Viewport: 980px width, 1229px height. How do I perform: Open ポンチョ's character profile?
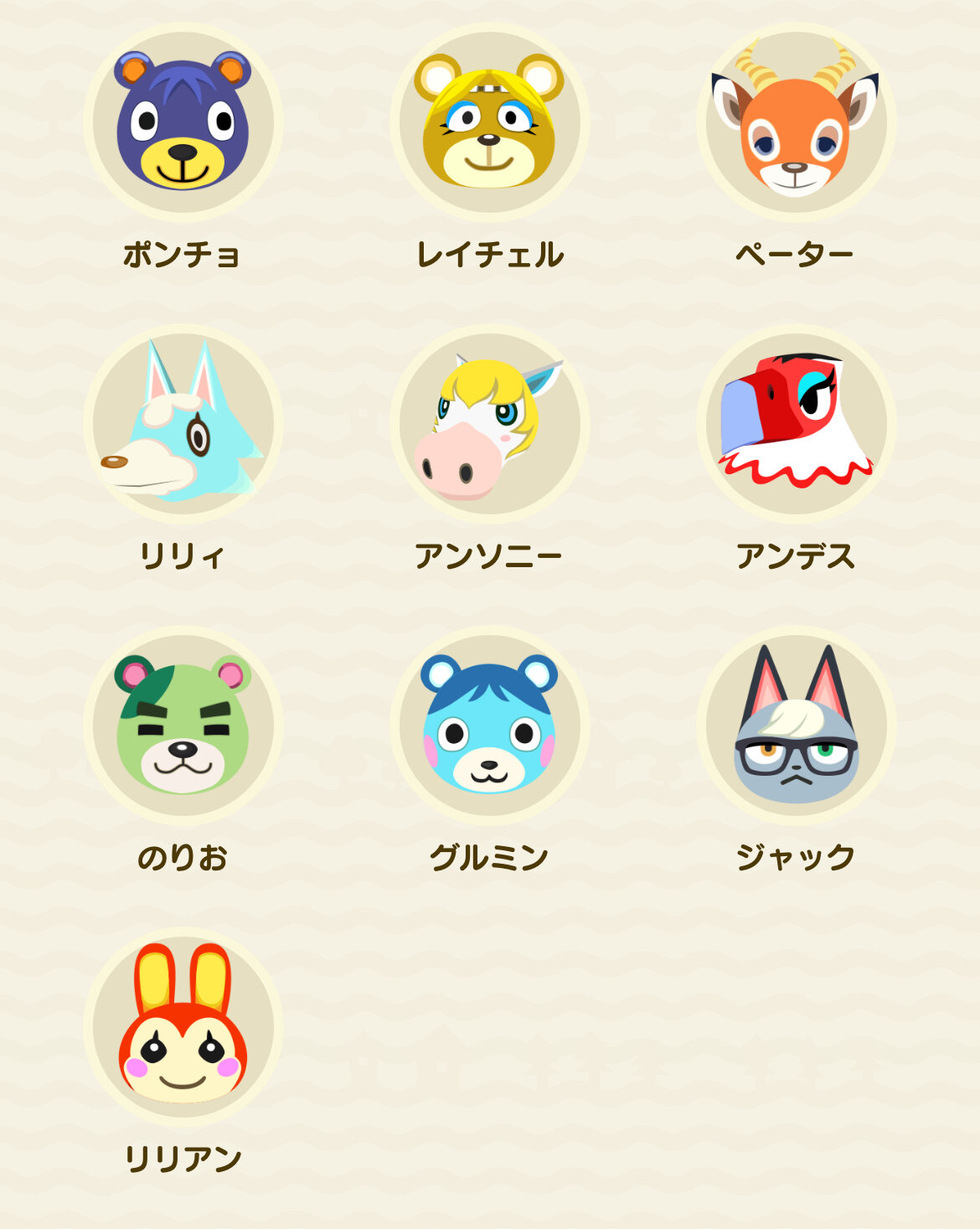(183, 122)
